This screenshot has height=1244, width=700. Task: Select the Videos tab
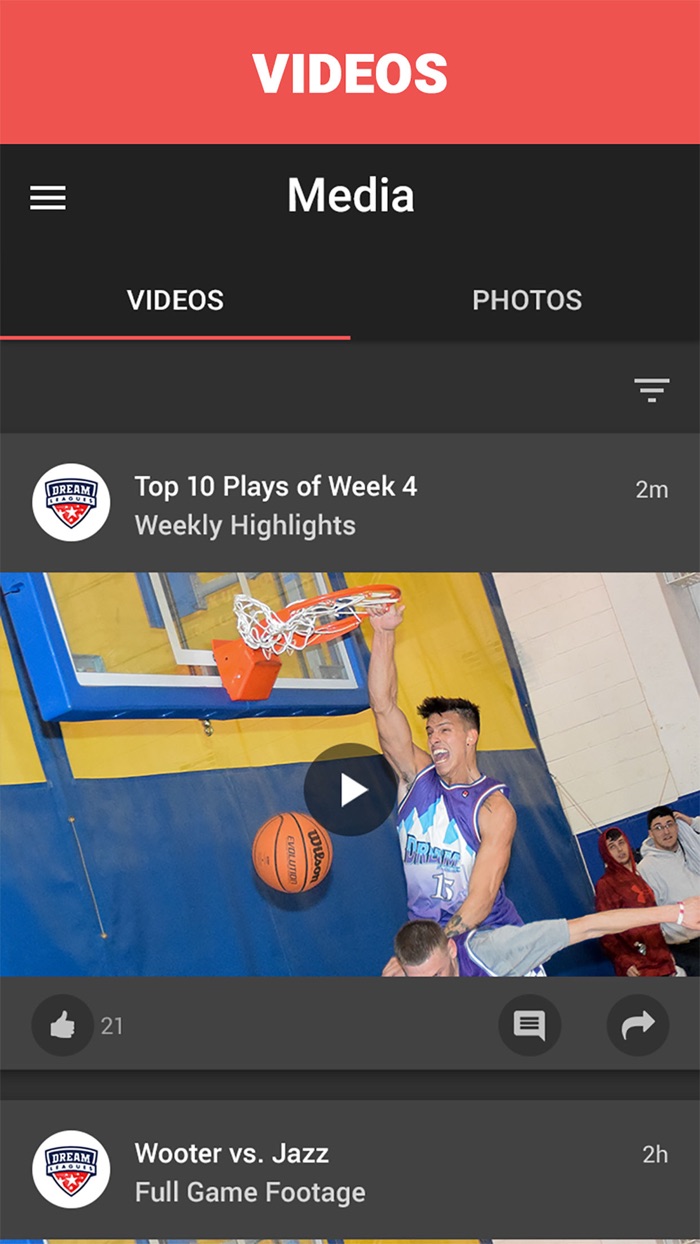pos(175,300)
